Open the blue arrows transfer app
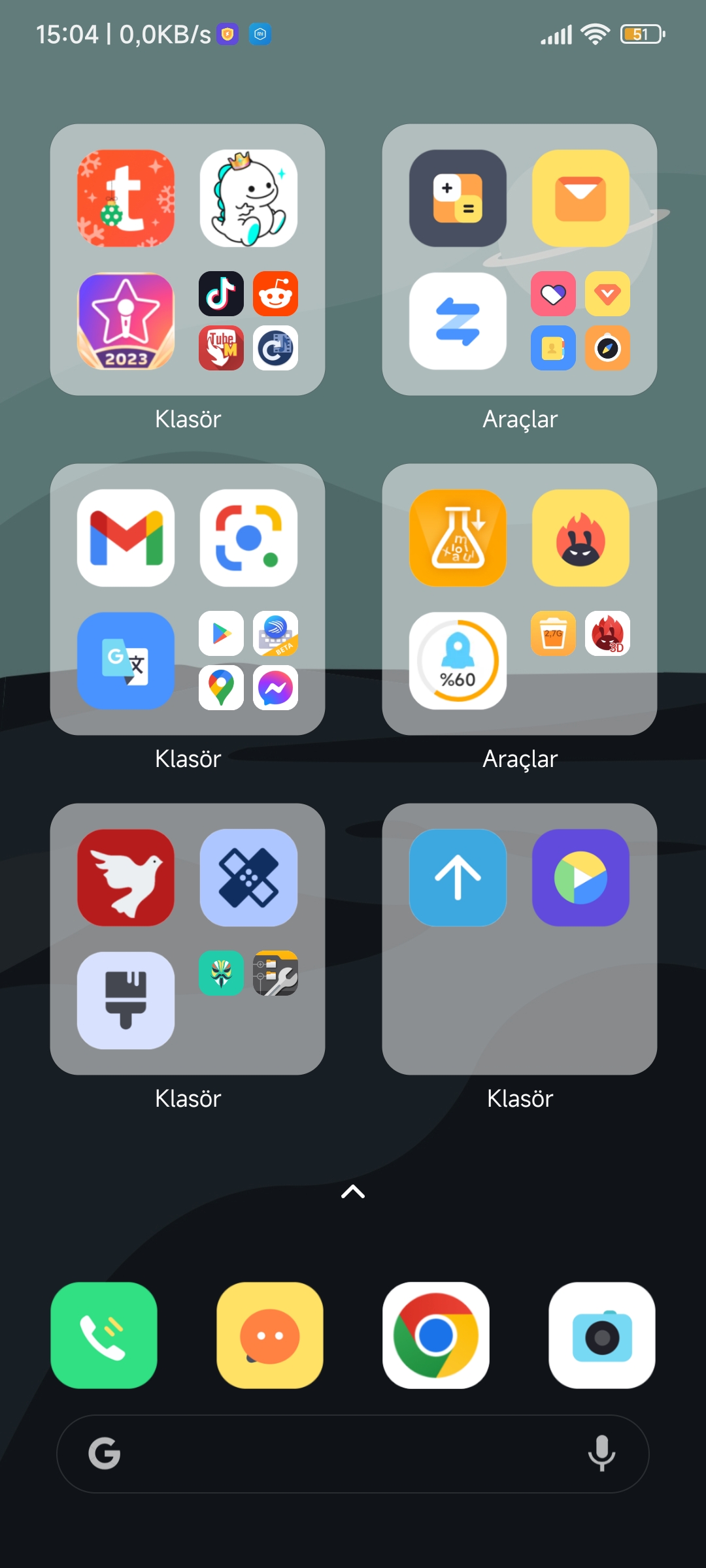Screen dimensions: 706x1568 point(458,321)
